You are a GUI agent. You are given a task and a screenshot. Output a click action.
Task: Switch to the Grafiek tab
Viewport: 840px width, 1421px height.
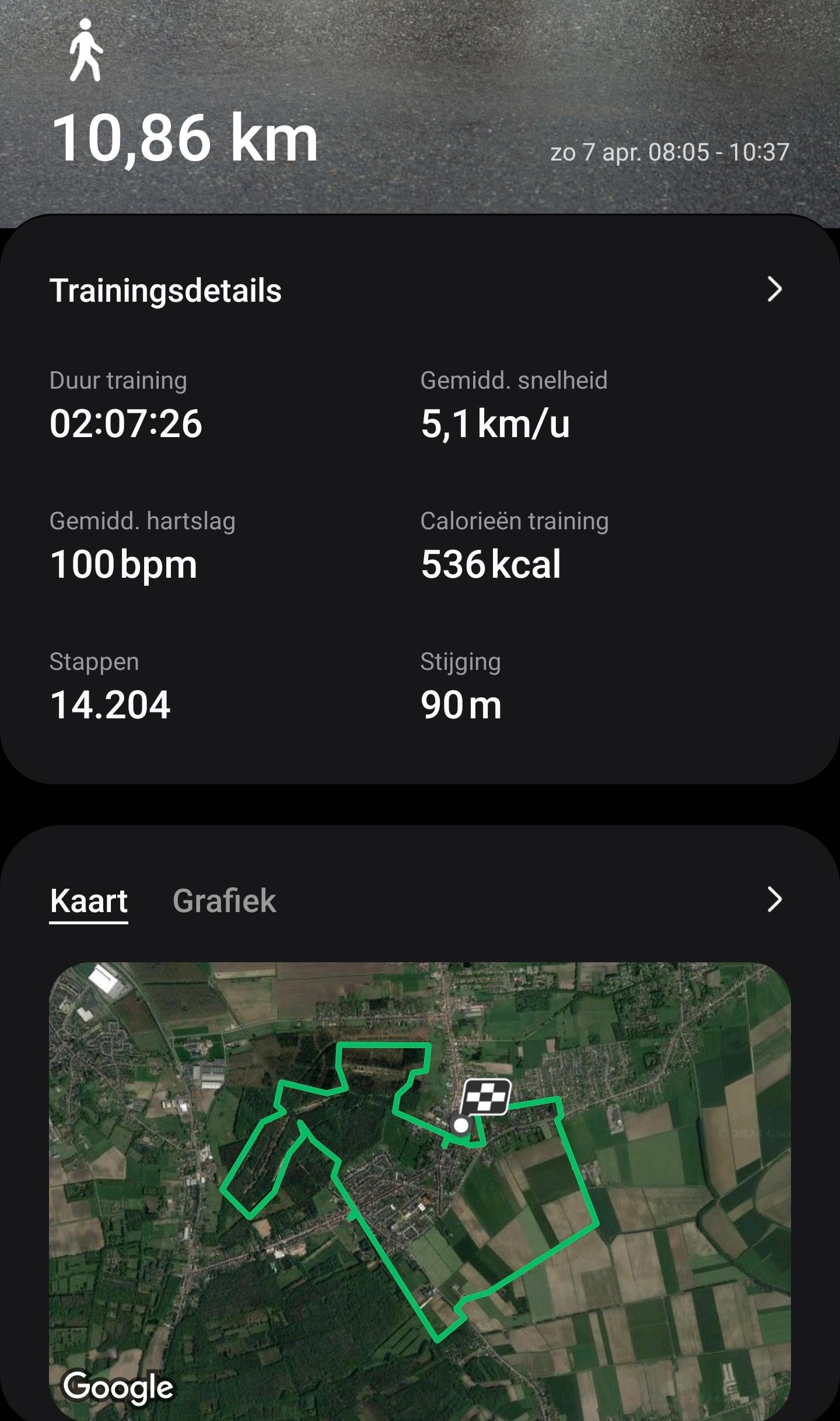224,900
